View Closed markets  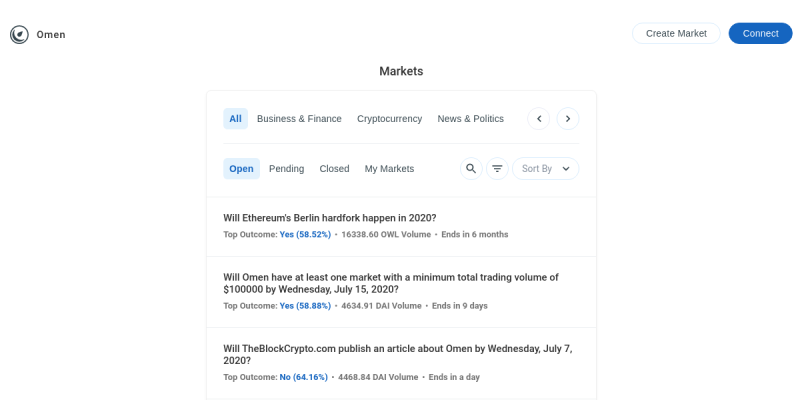[334, 168]
